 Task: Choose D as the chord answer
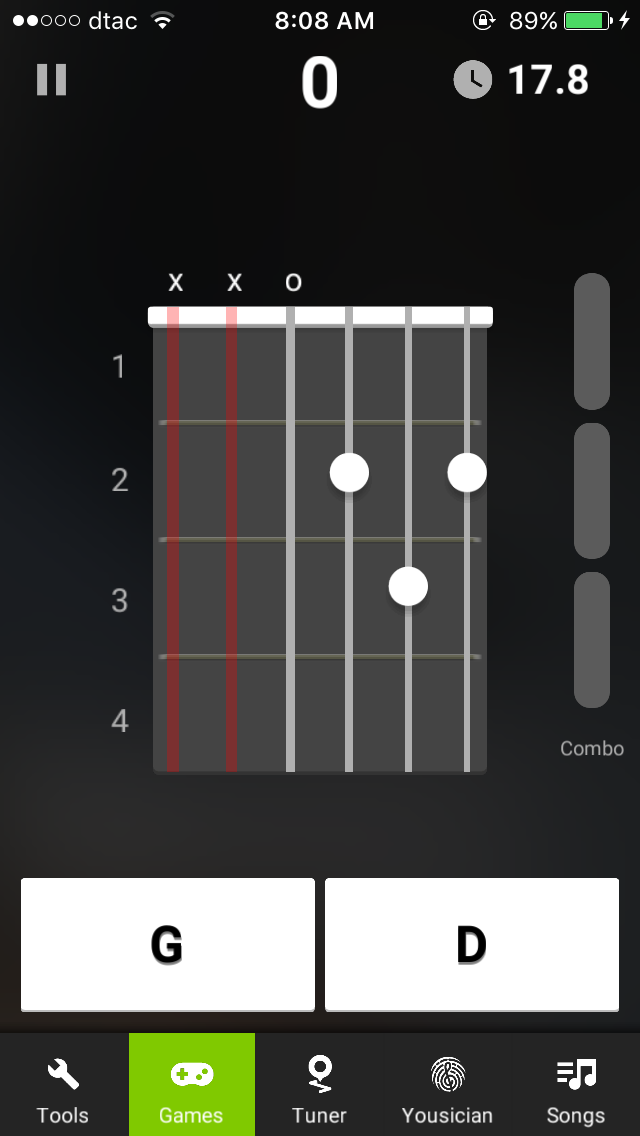coord(472,944)
